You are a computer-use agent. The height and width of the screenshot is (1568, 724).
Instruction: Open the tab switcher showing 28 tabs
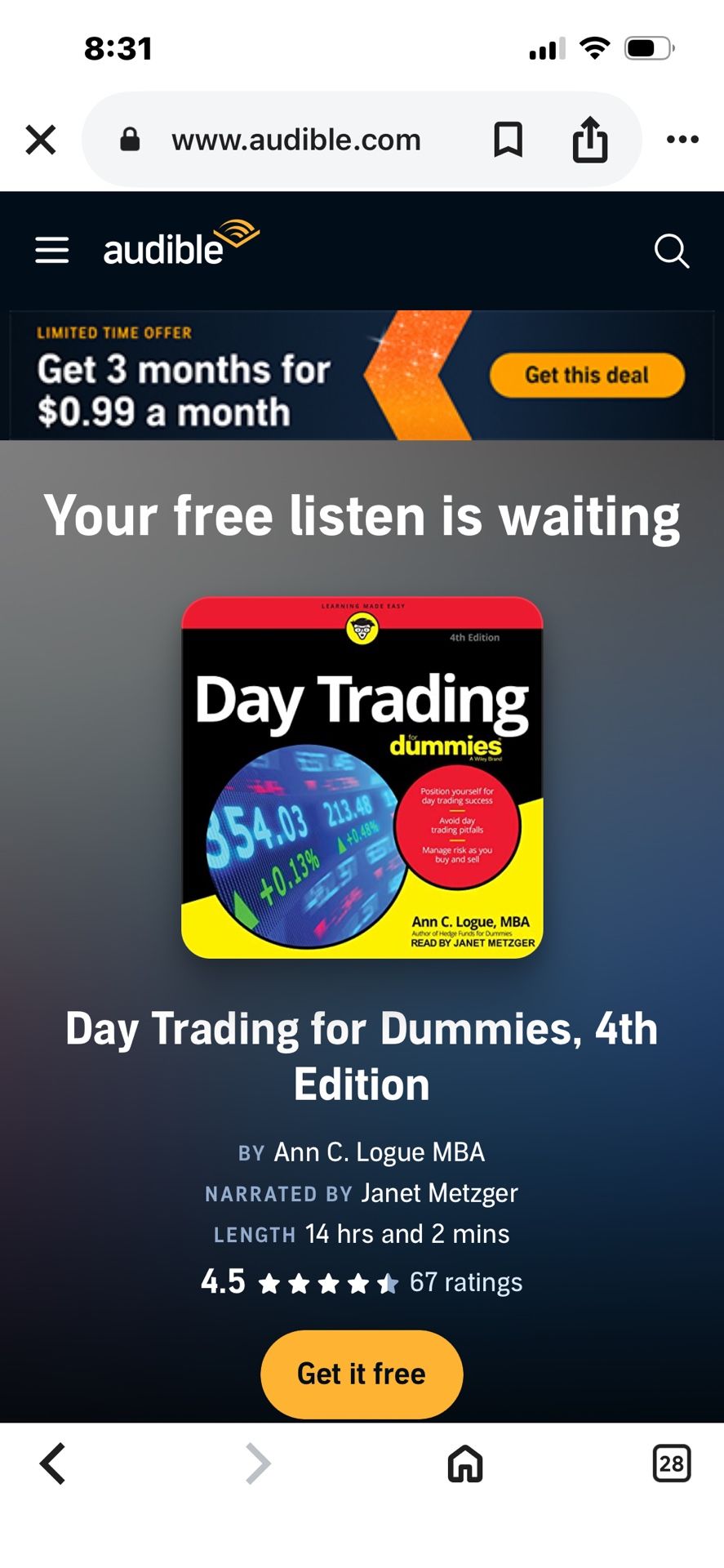[671, 1463]
